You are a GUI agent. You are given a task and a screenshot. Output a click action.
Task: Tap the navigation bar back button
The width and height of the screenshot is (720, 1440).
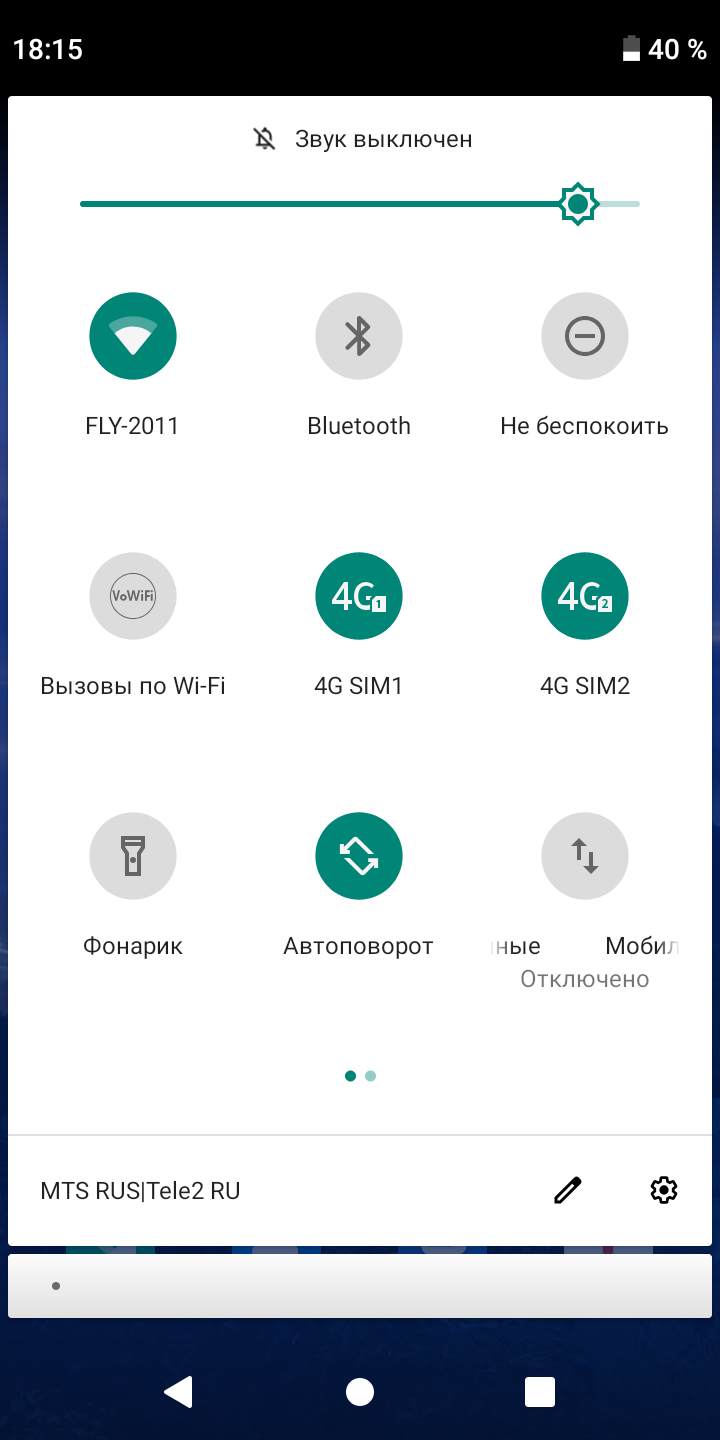[x=179, y=1392]
